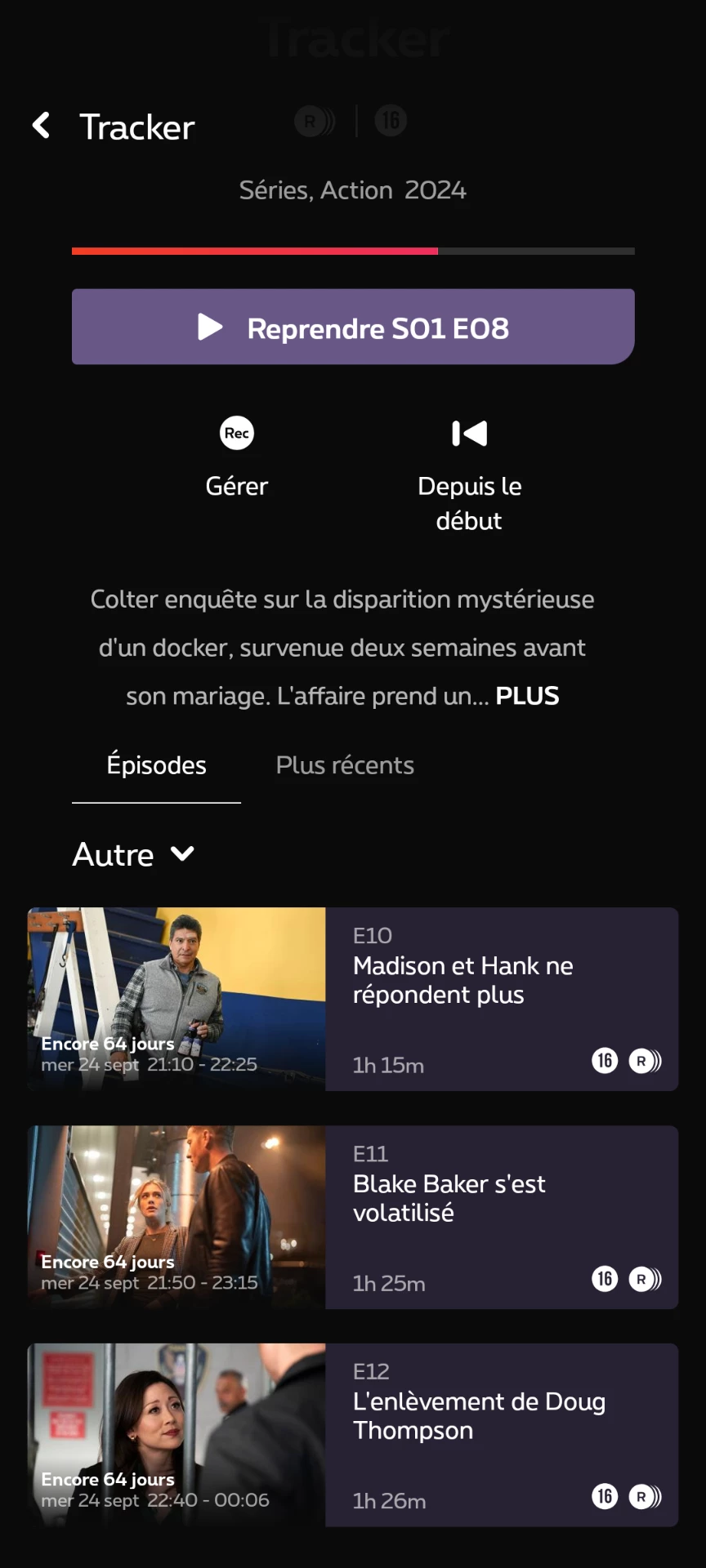Switch to the Épisodes tab
Image resolution: width=706 pixels, height=1568 pixels.
[x=156, y=765]
